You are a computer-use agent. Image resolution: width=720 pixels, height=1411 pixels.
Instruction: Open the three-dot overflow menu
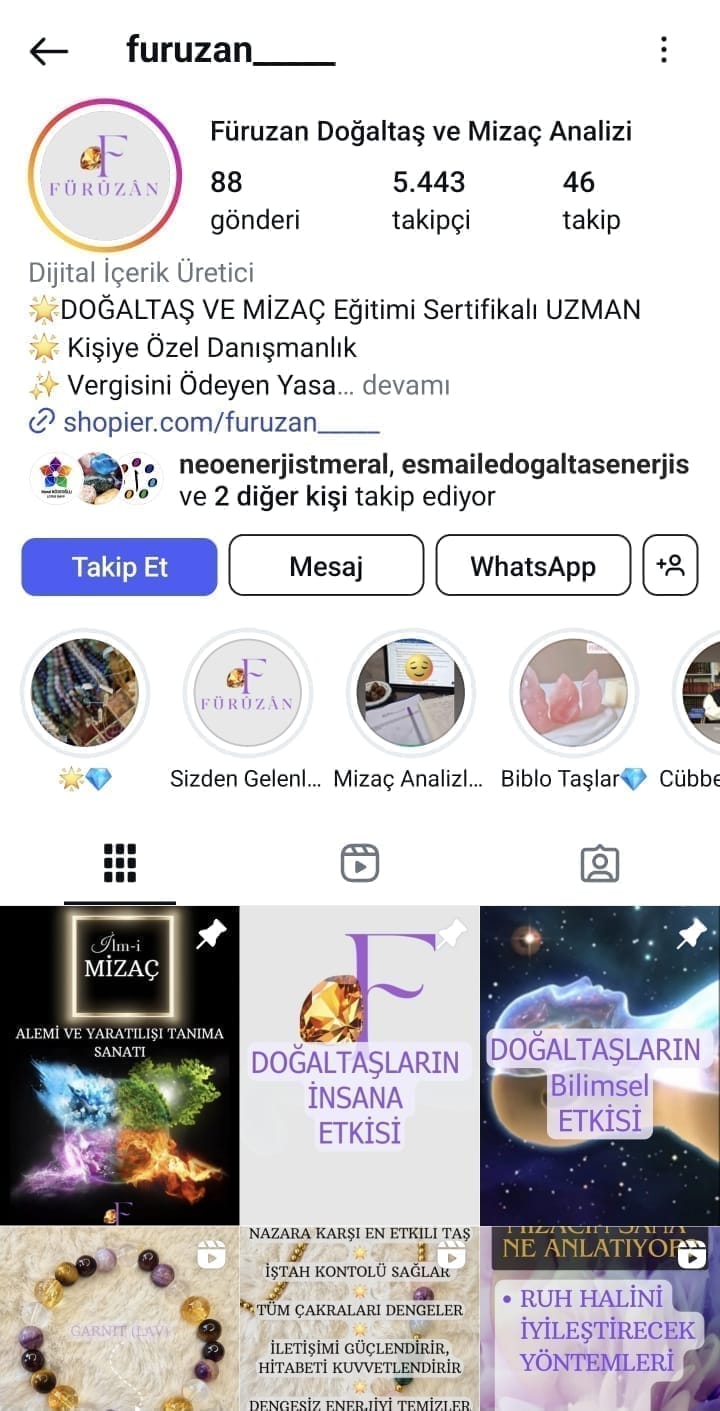(x=664, y=50)
